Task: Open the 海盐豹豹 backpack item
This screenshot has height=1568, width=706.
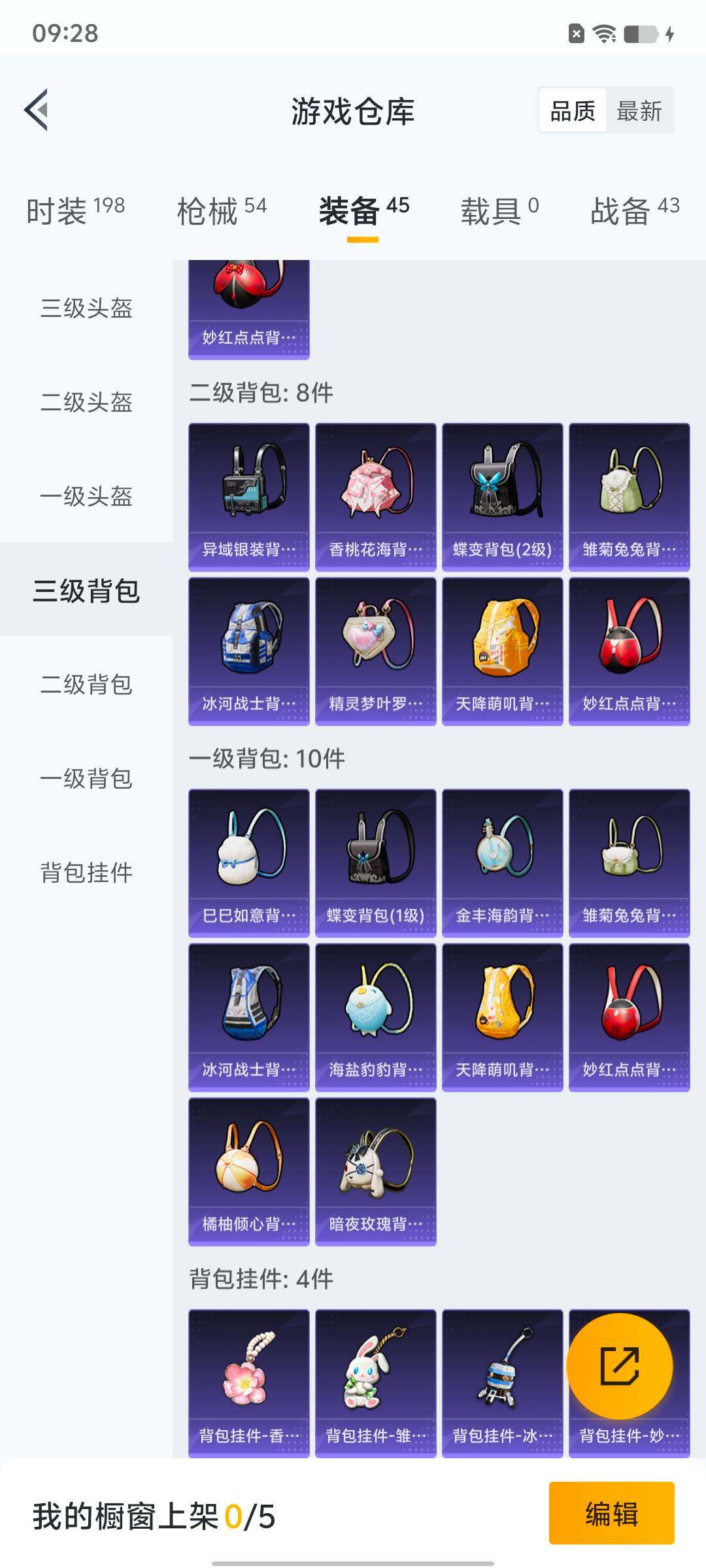Action: tap(375, 1017)
